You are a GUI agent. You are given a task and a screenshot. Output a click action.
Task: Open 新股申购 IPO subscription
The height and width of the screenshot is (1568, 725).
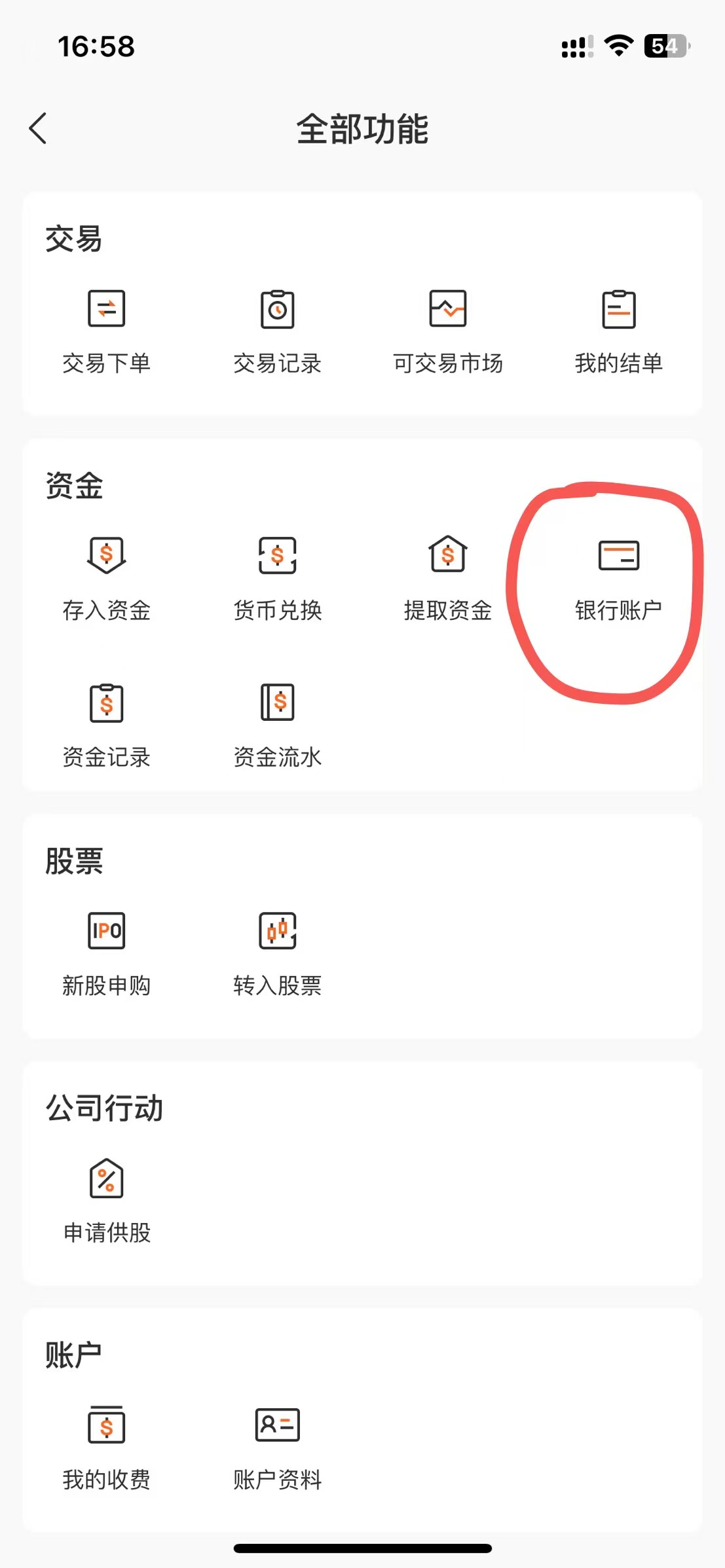point(107,953)
